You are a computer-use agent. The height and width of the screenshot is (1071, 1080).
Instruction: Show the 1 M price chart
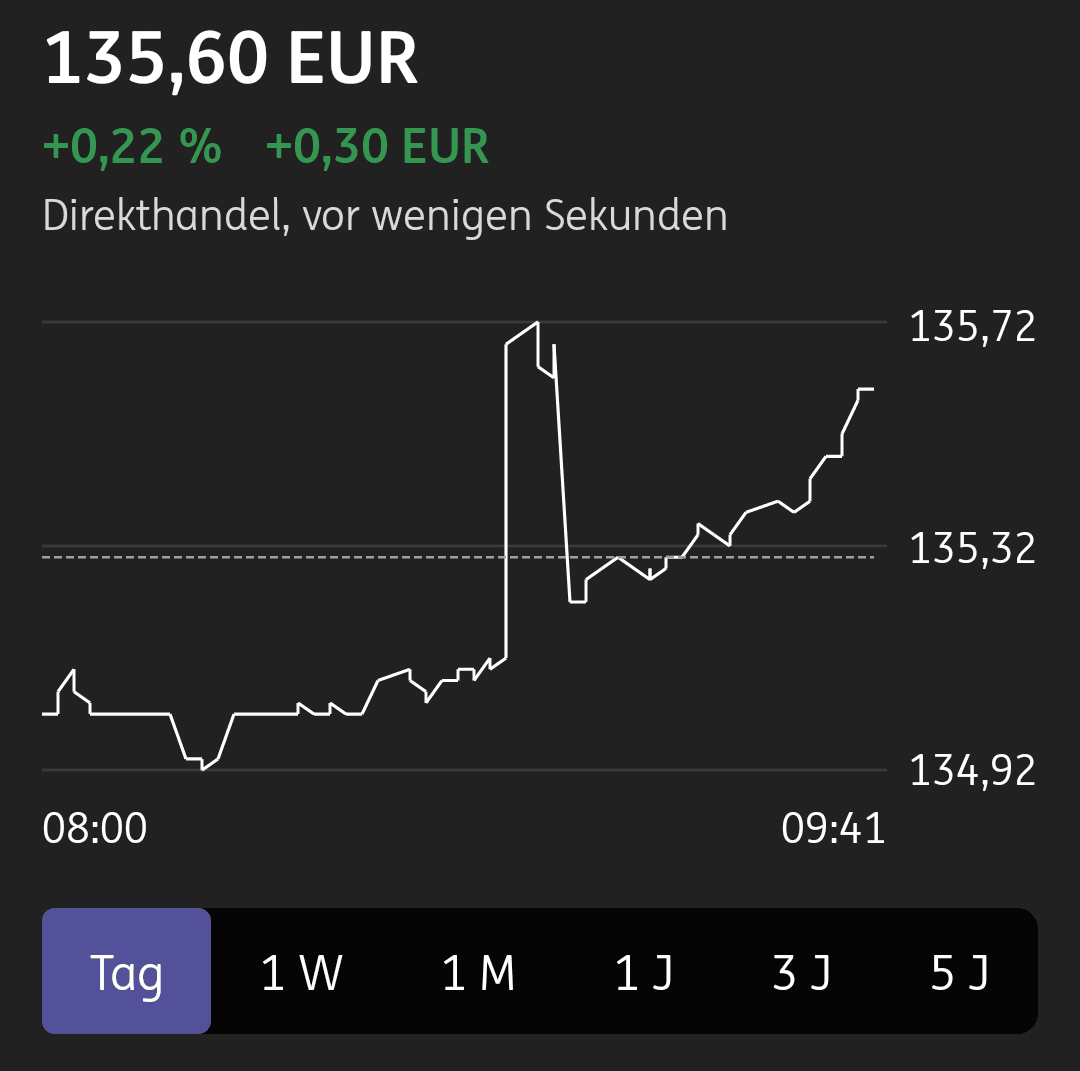click(x=478, y=971)
